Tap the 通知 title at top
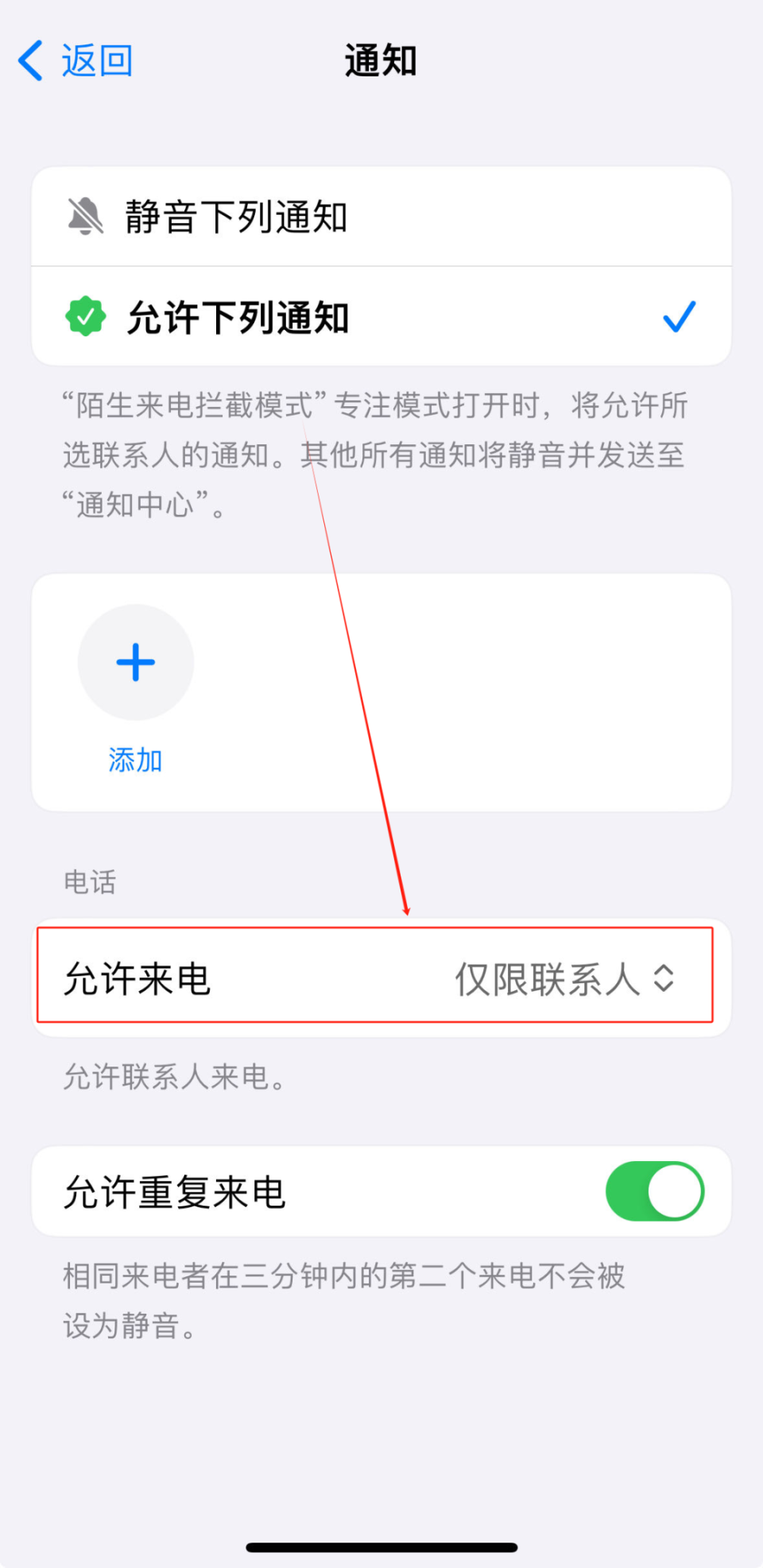 (381, 60)
